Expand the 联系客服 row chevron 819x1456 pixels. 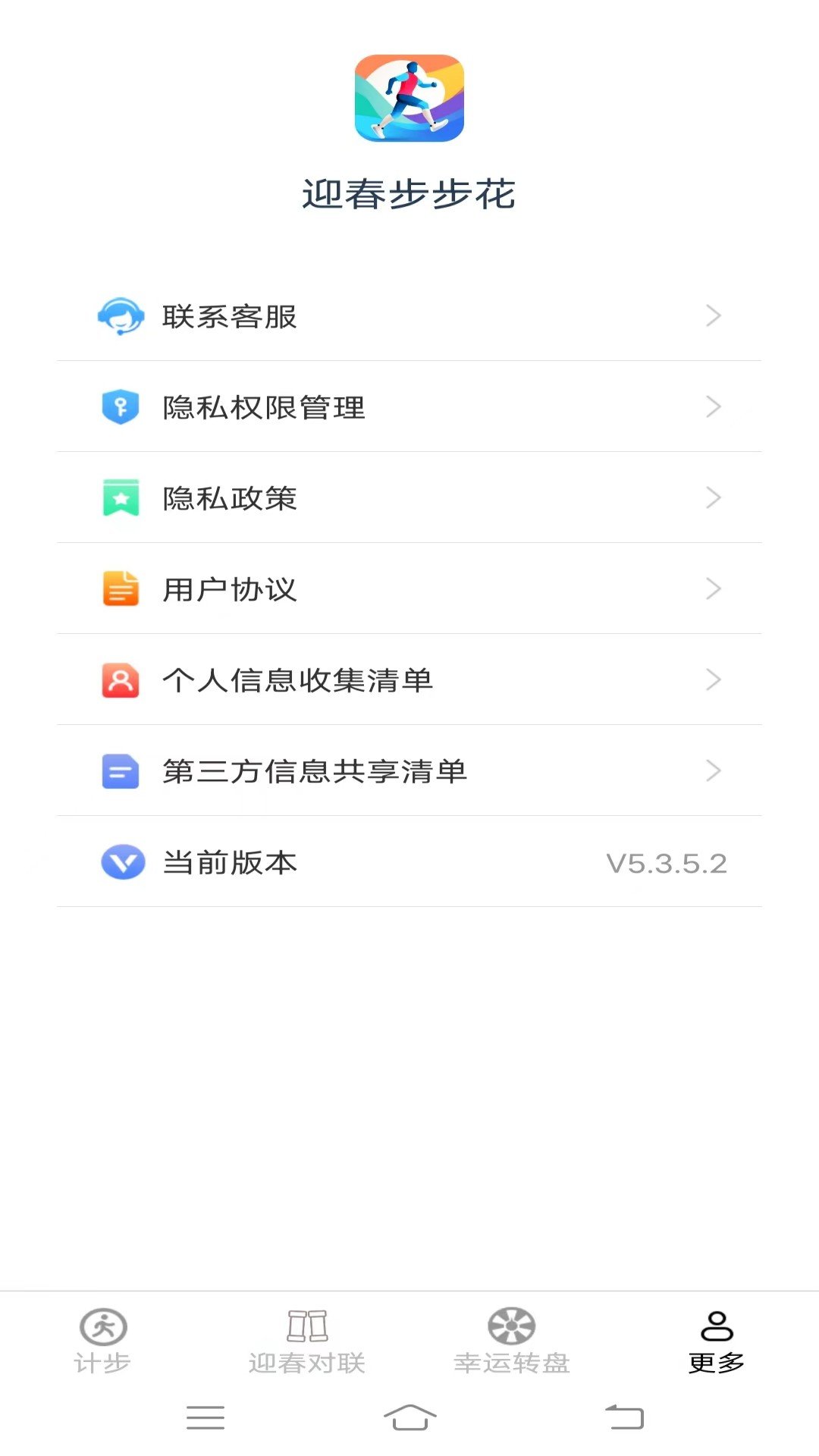click(713, 317)
